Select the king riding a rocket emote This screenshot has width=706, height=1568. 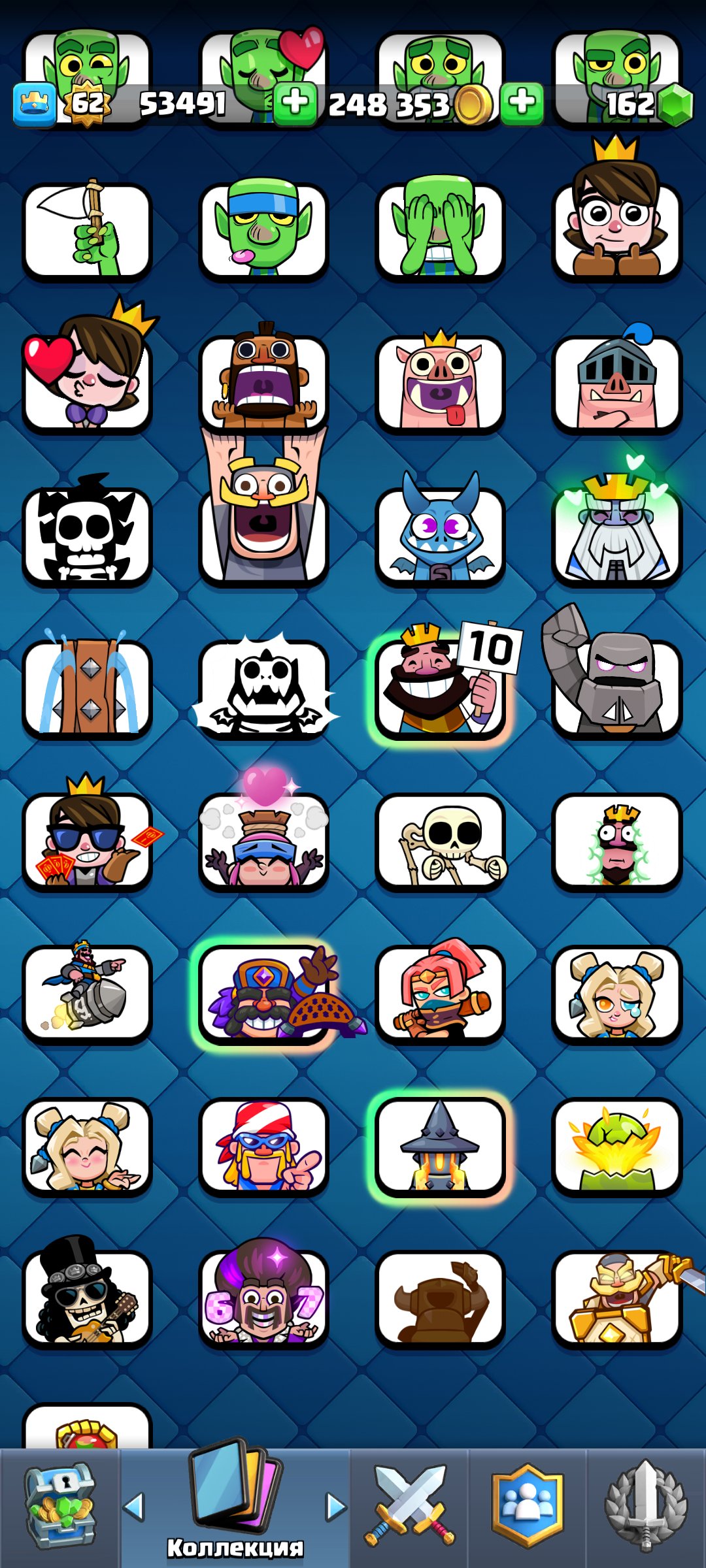tap(88, 993)
